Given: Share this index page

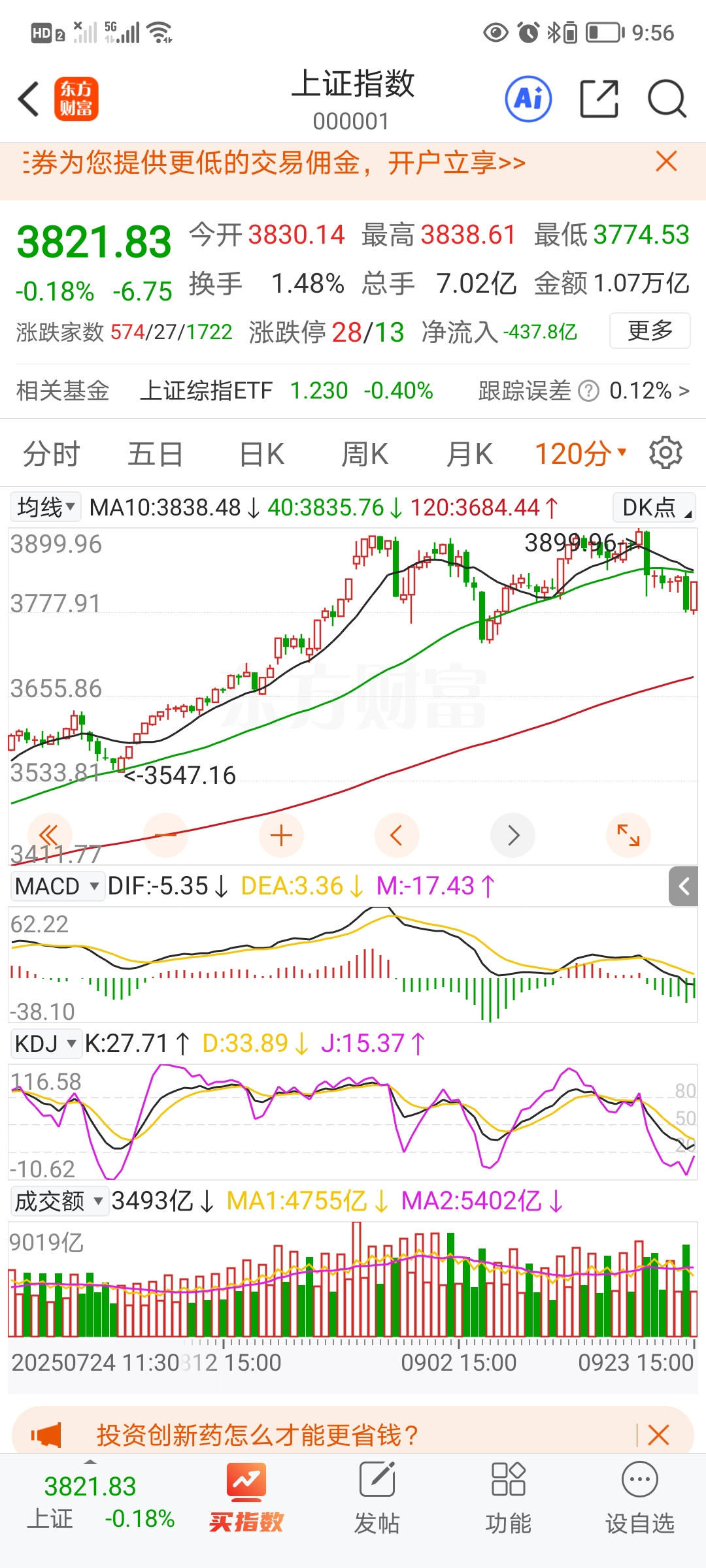Looking at the screenshot, I should [x=599, y=99].
